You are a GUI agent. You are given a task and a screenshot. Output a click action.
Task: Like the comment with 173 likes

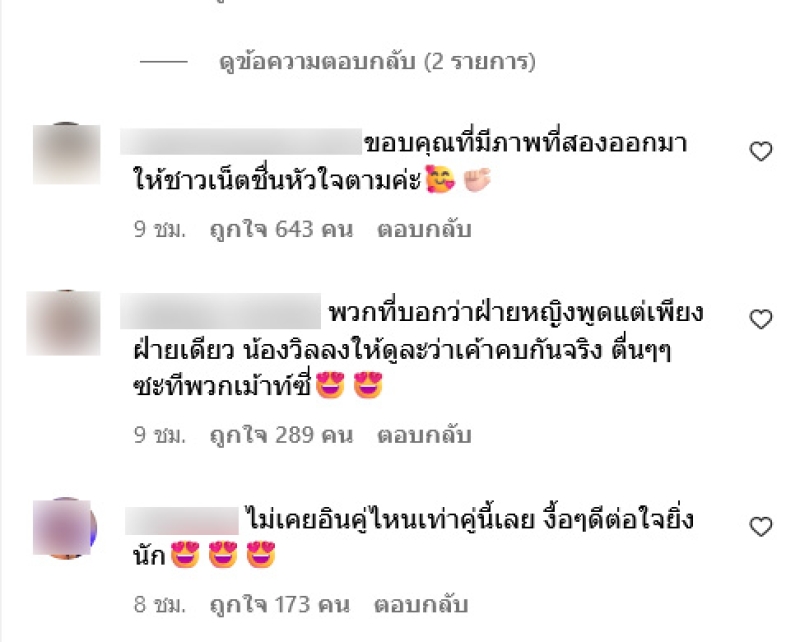point(761,526)
